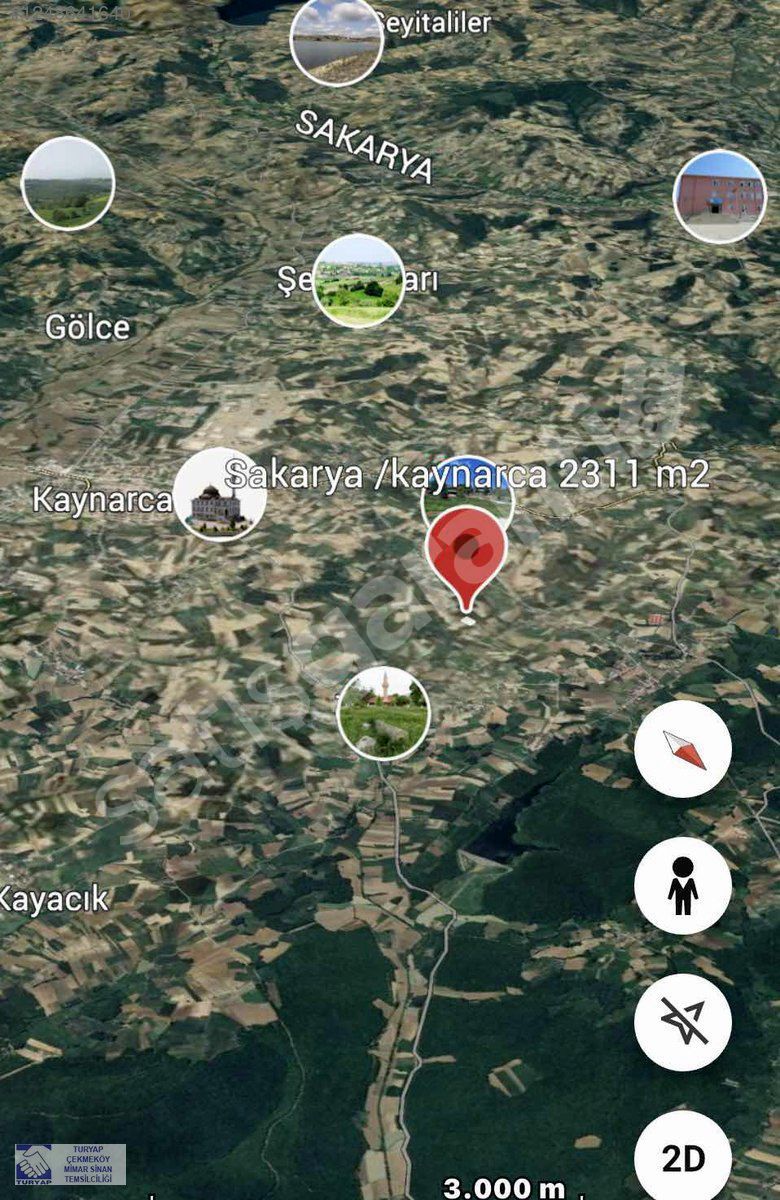Tap the compass to reset north
Viewport: 780px width, 1200px height.
[x=683, y=749]
